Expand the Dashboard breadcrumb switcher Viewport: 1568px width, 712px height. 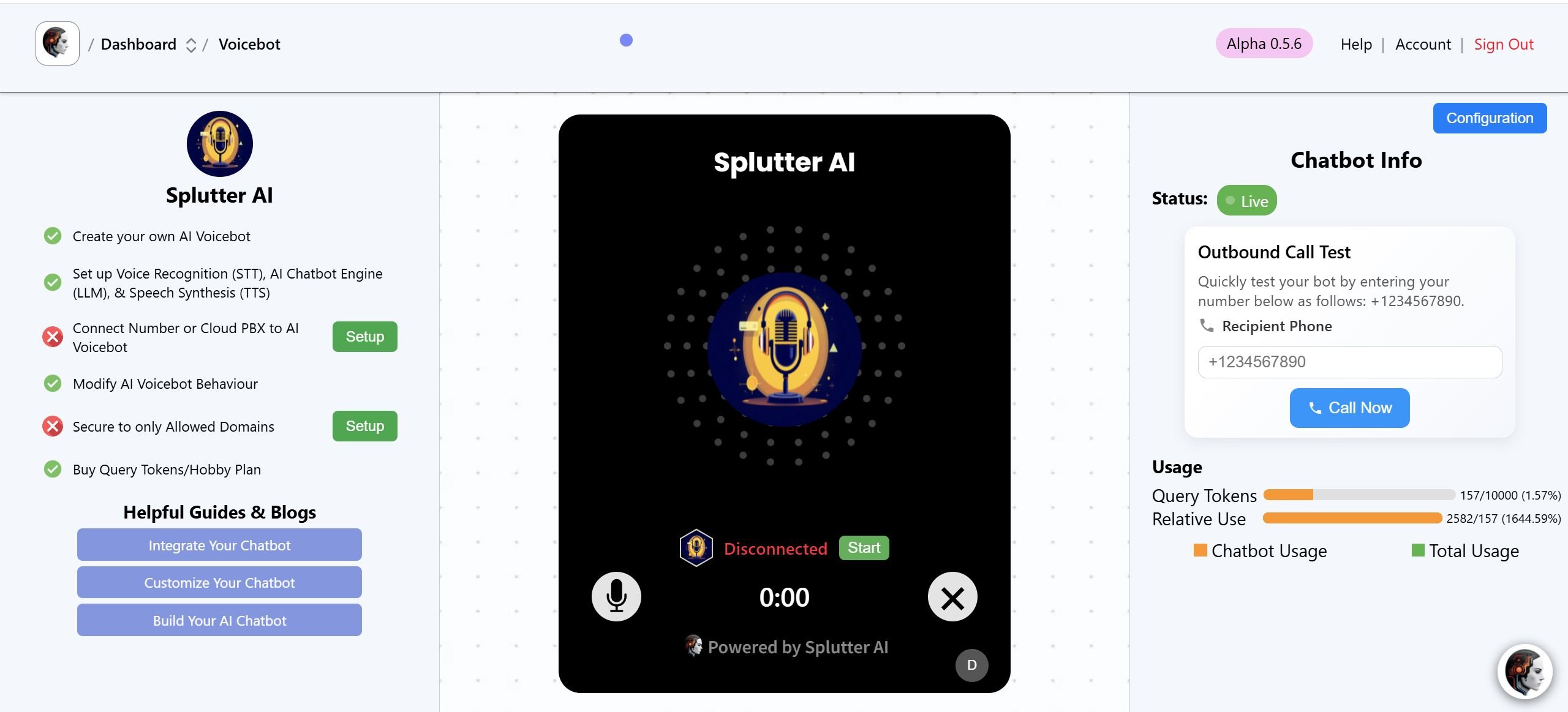[191, 45]
